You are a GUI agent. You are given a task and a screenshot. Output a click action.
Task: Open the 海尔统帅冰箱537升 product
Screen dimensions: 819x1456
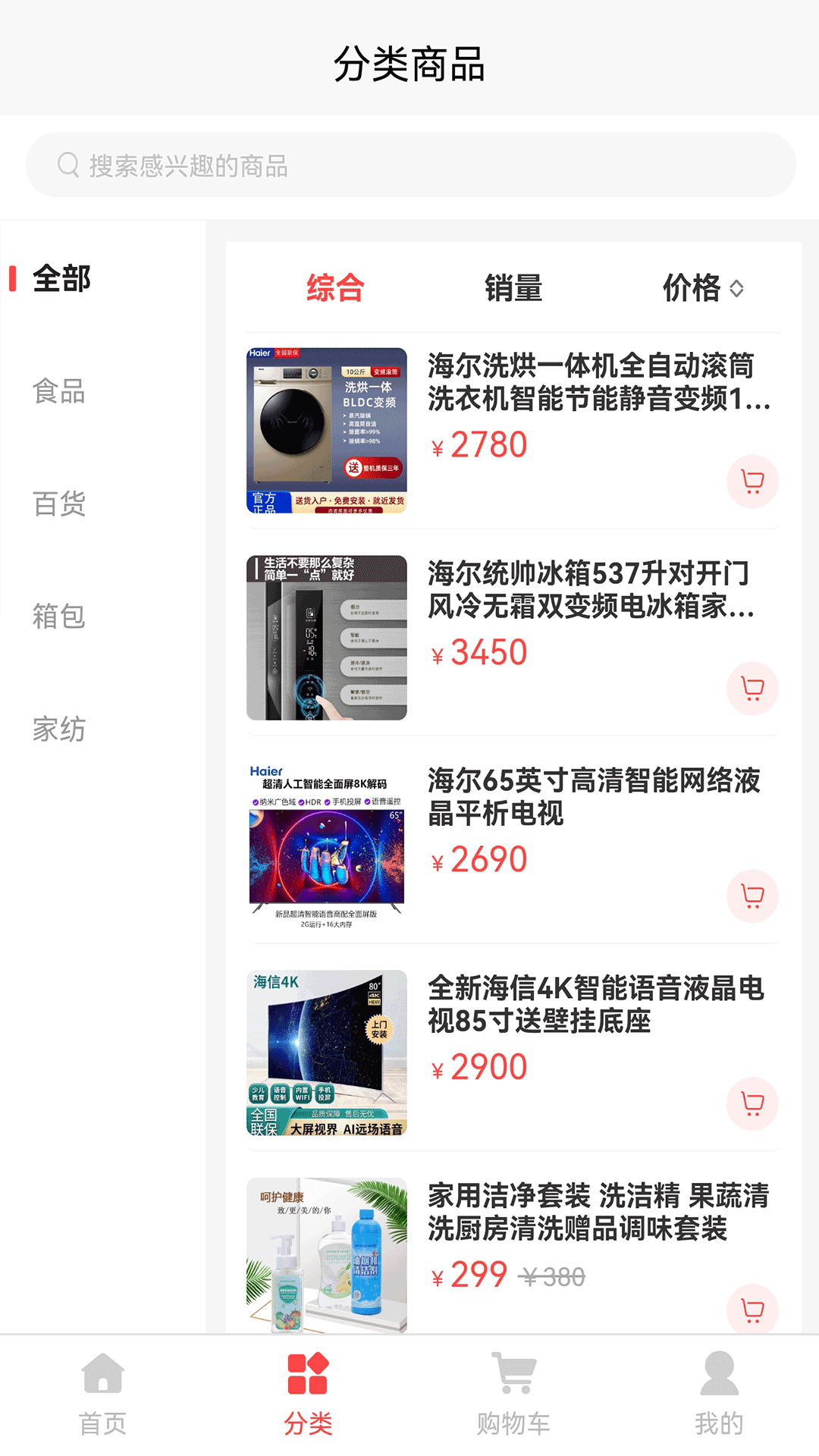(590, 590)
